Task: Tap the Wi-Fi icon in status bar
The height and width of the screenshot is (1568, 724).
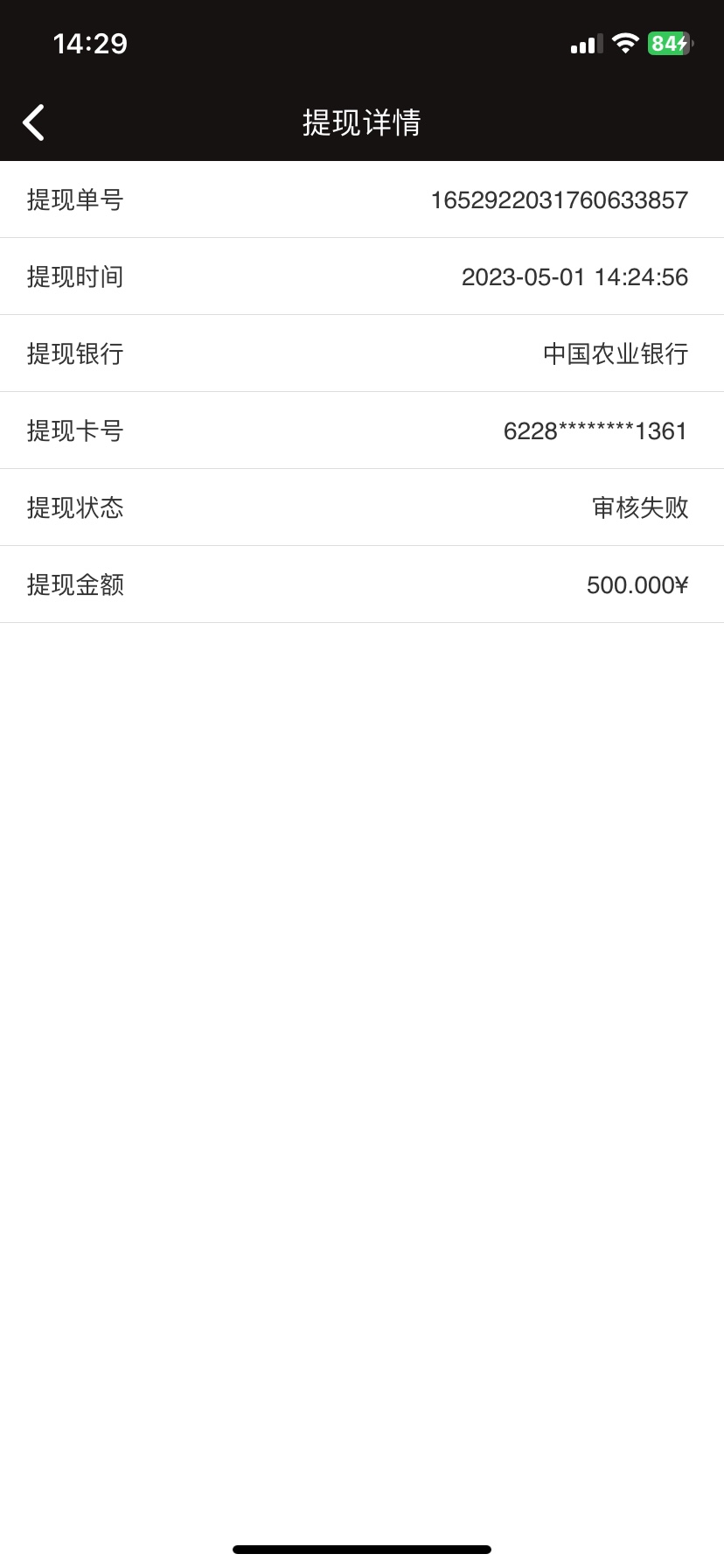Action: (624, 43)
